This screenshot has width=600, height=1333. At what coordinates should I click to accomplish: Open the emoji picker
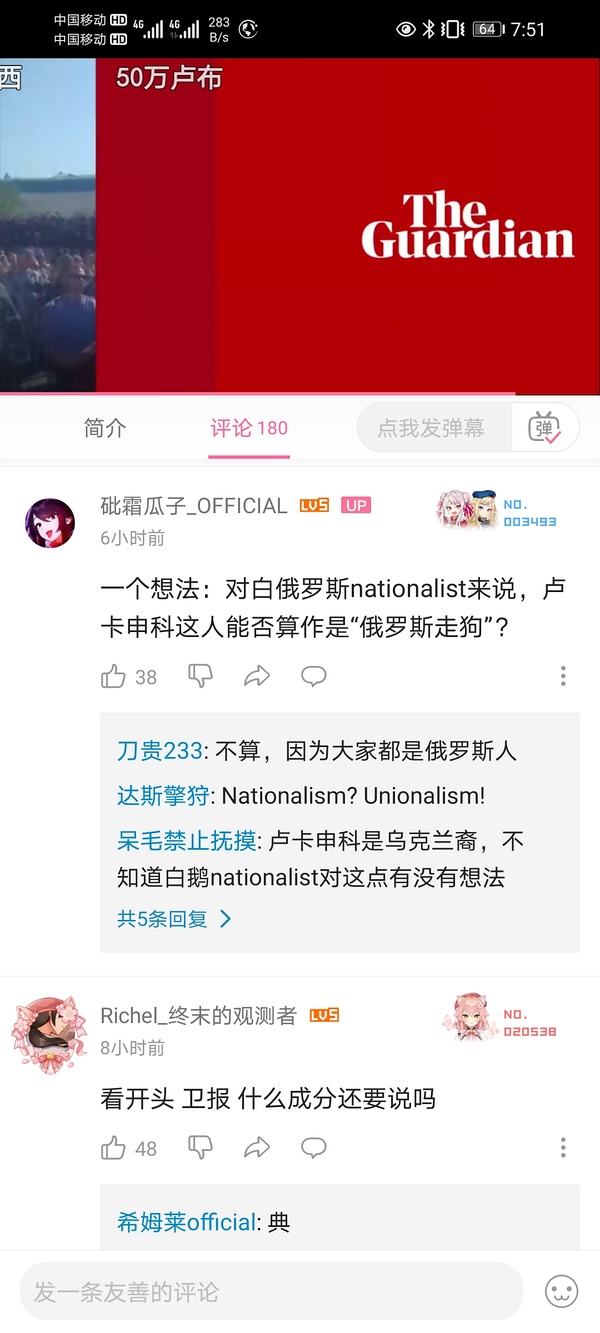[x=562, y=1291]
